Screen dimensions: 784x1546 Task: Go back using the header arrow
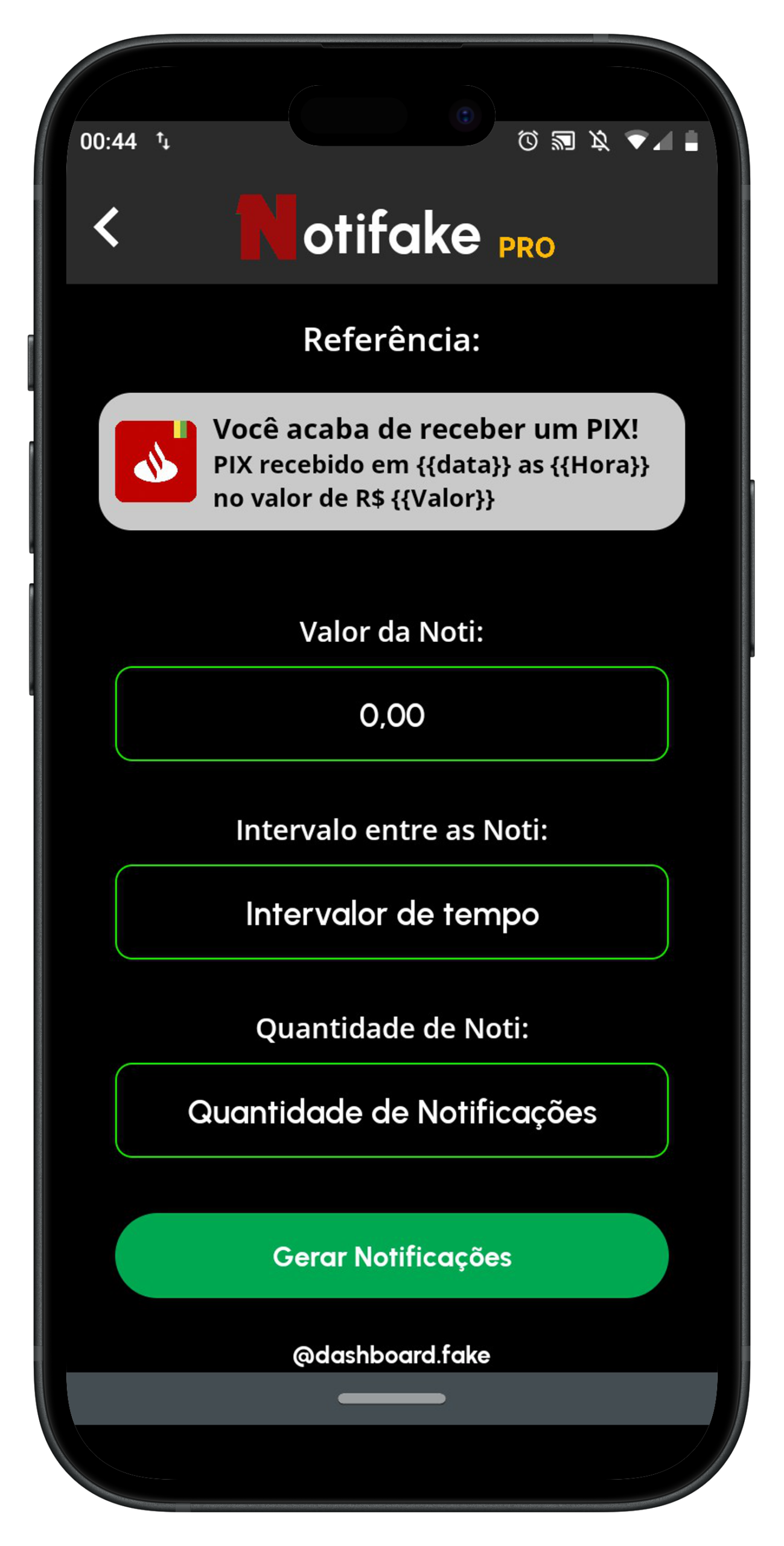tap(106, 226)
